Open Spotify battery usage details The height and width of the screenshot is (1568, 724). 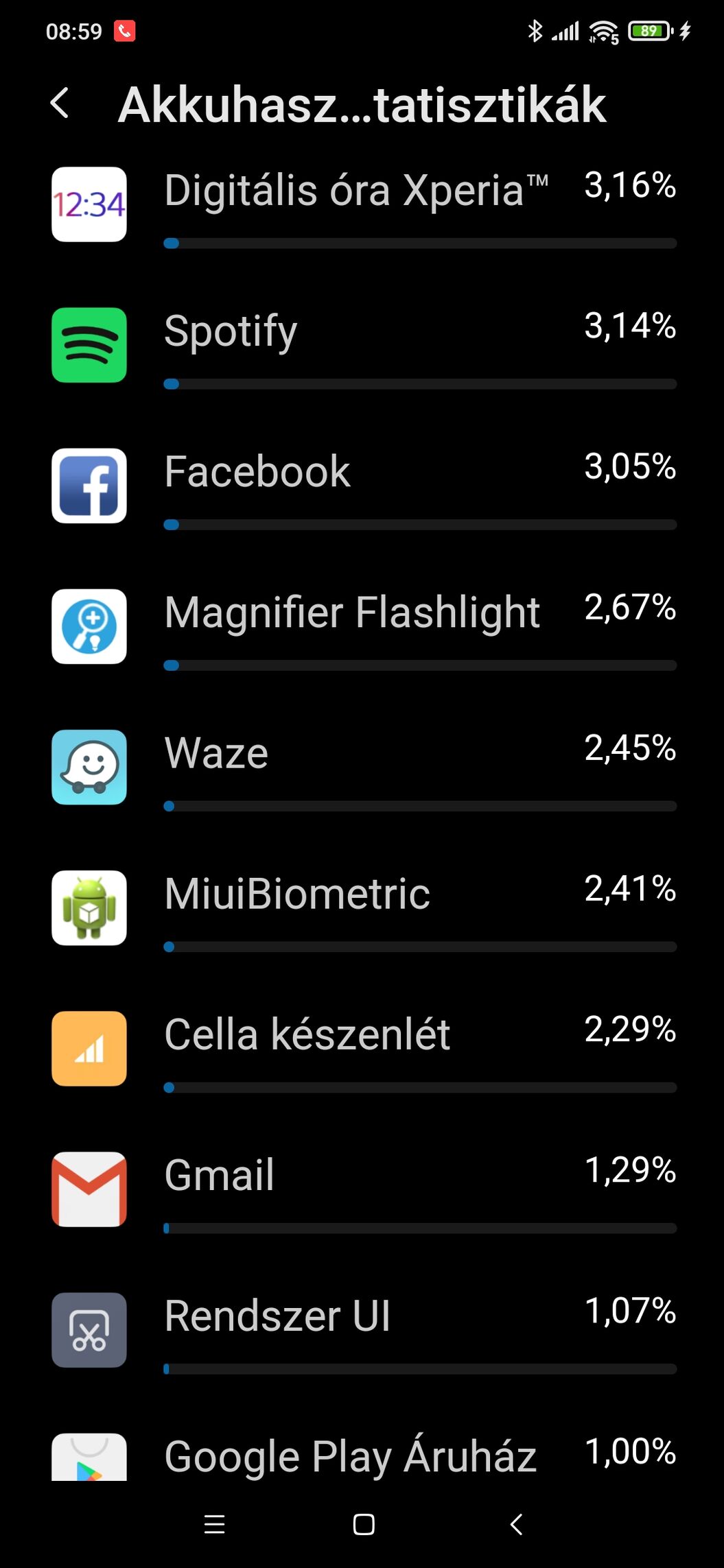(x=362, y=345)
